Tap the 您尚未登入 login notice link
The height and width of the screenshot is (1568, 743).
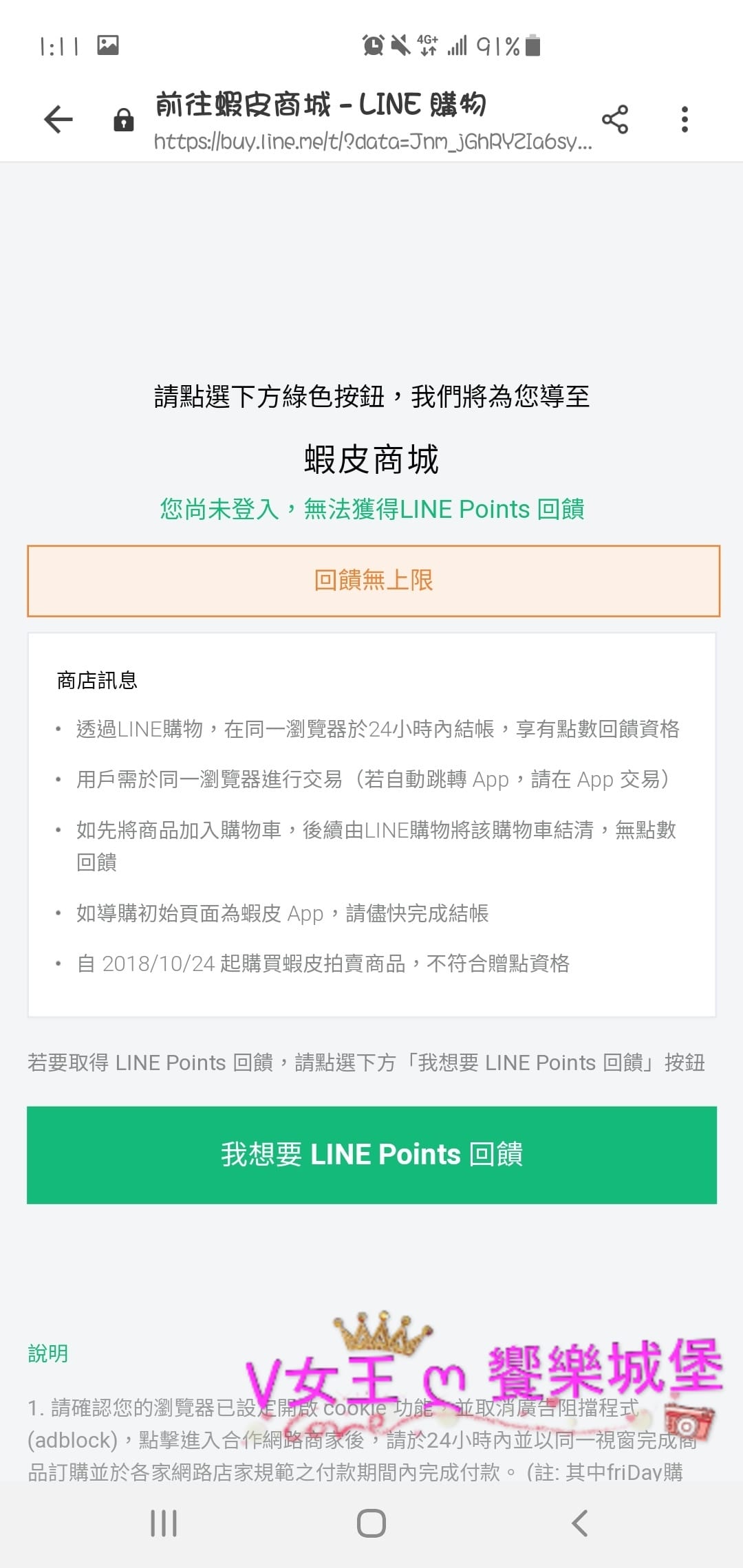coord(371,509)
